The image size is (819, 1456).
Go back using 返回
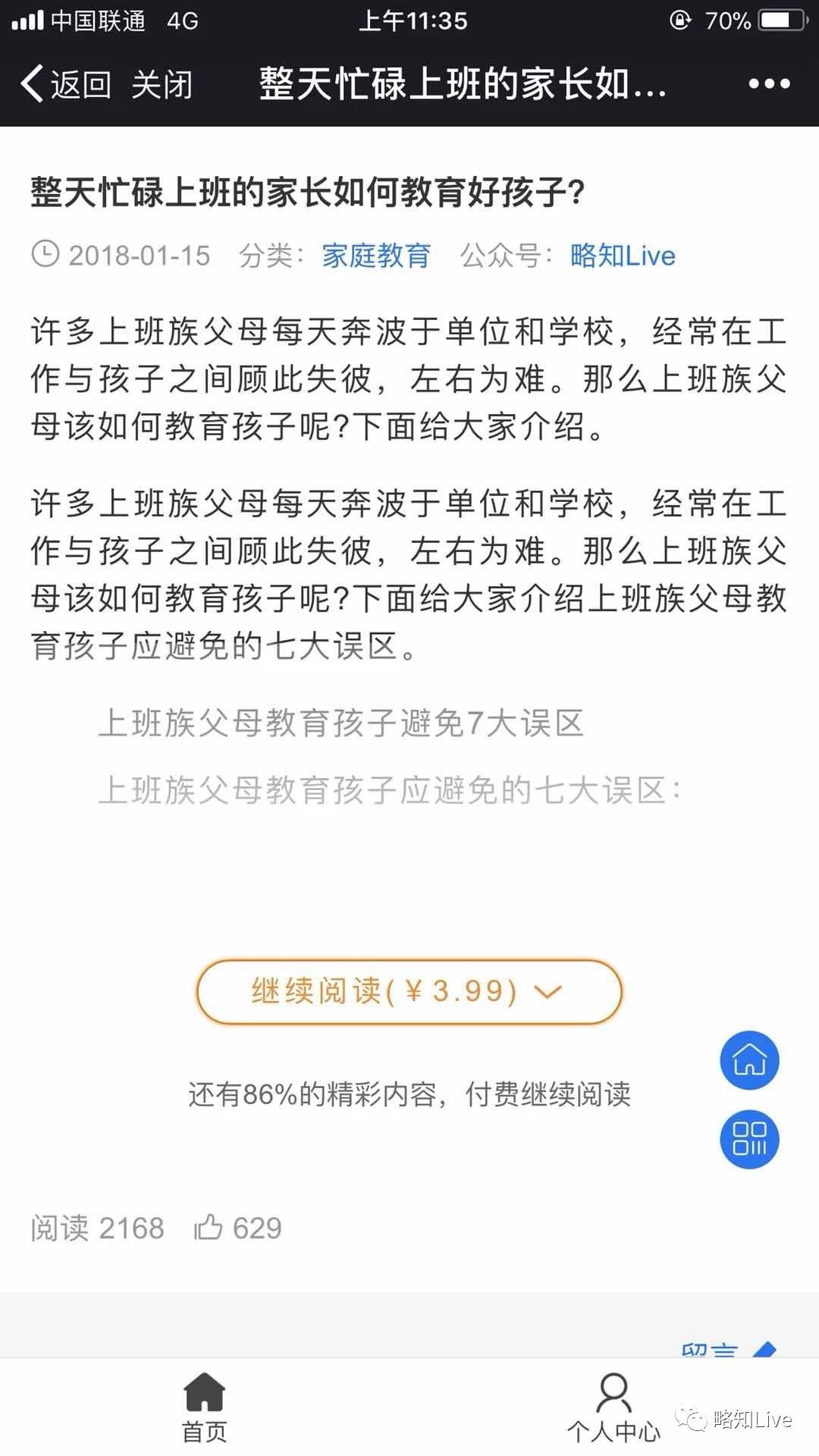(67, 84)
